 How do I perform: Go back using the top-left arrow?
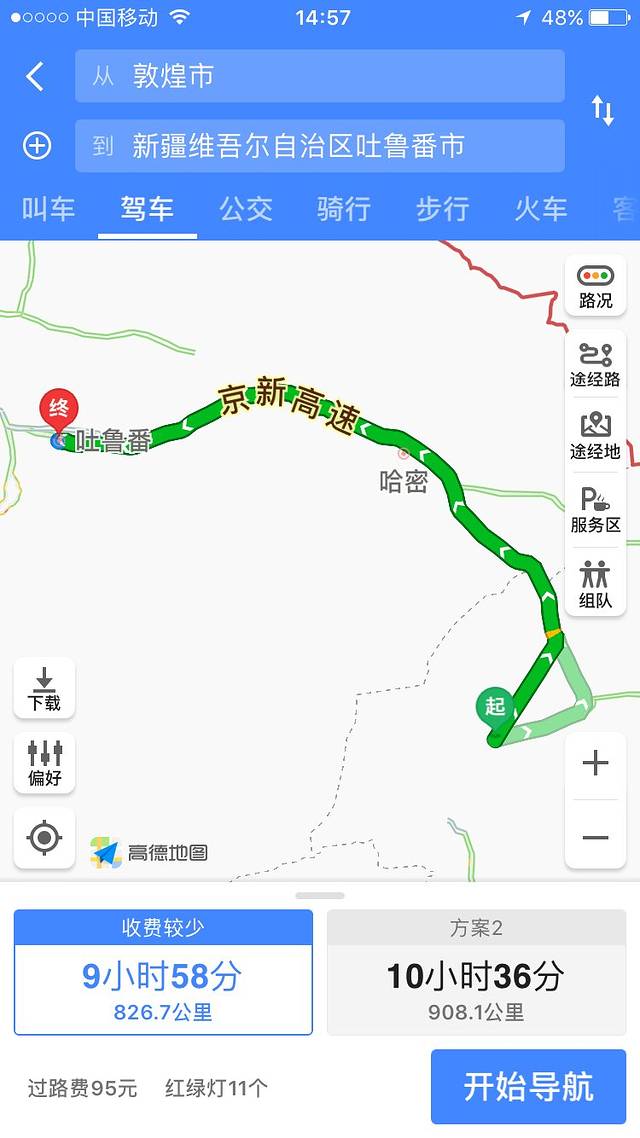click(35, 77)
